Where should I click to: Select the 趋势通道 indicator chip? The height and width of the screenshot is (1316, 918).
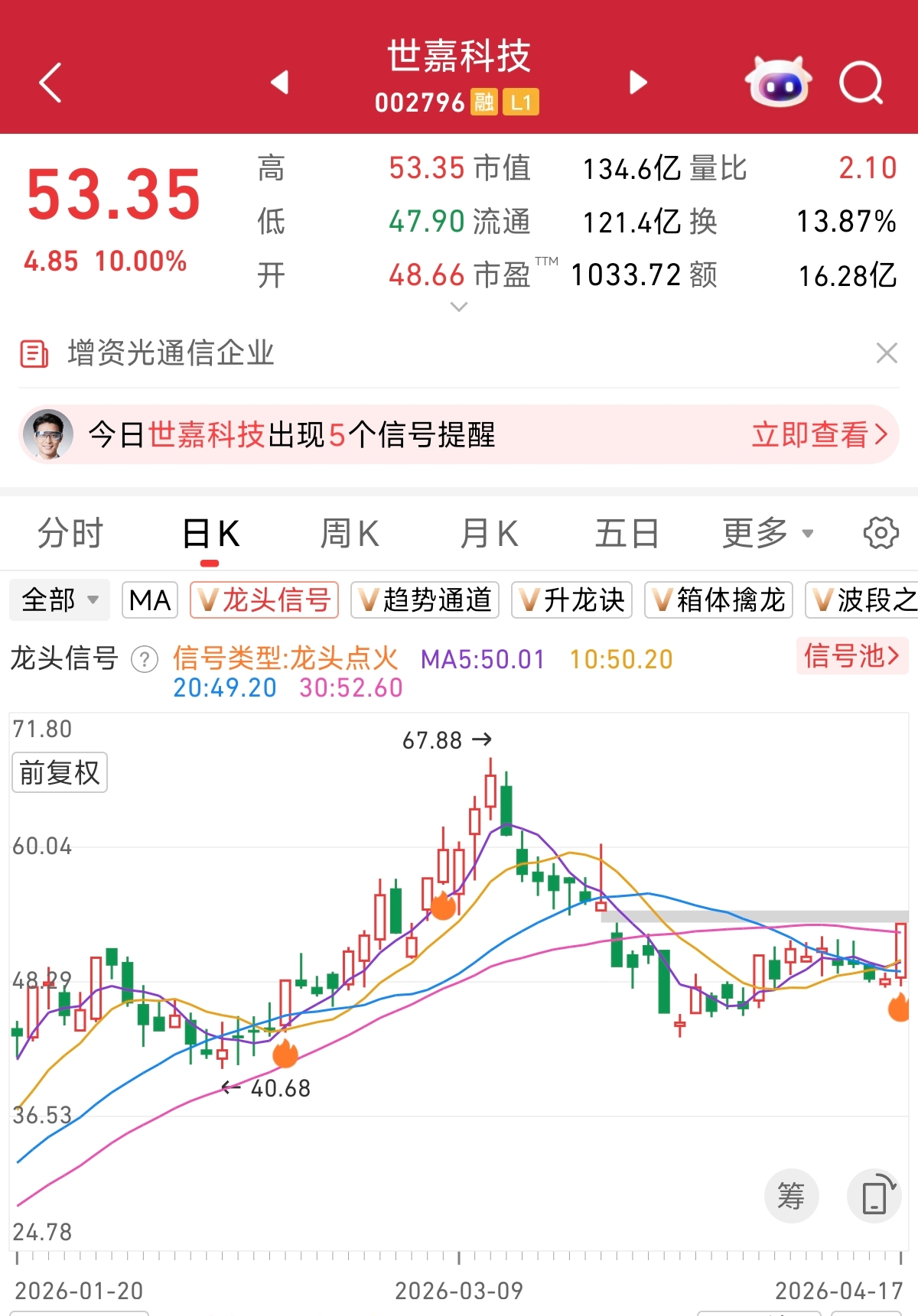[x=425, y=600]
